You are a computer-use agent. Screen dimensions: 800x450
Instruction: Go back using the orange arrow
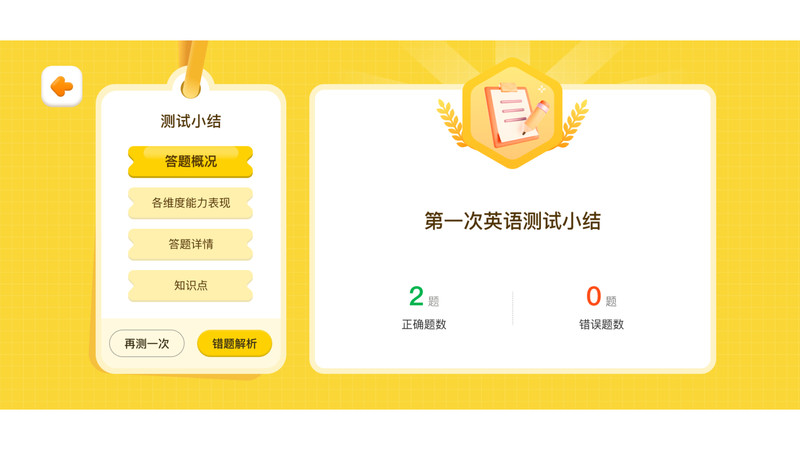click(x=62, y=86)
